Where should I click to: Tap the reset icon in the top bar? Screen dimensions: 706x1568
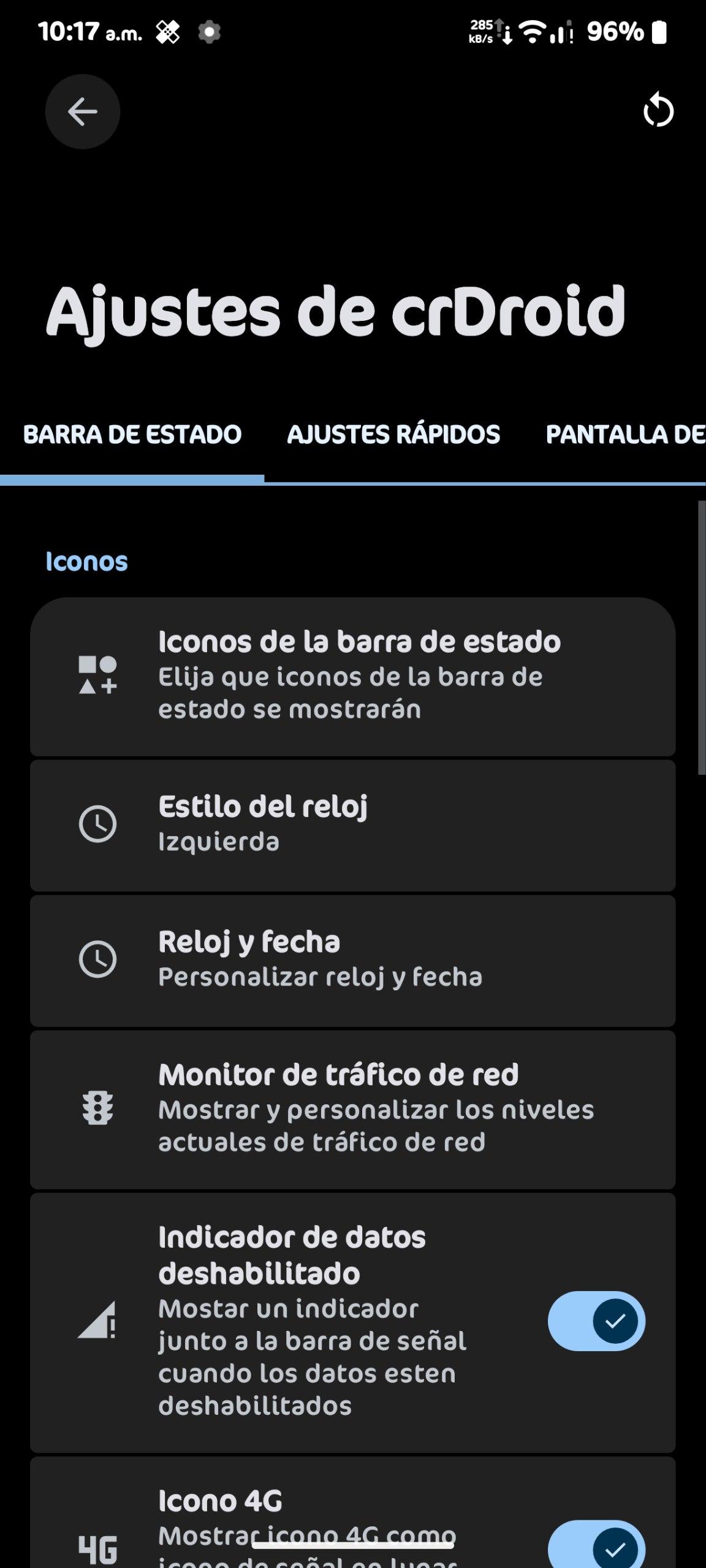coord(658,111)
